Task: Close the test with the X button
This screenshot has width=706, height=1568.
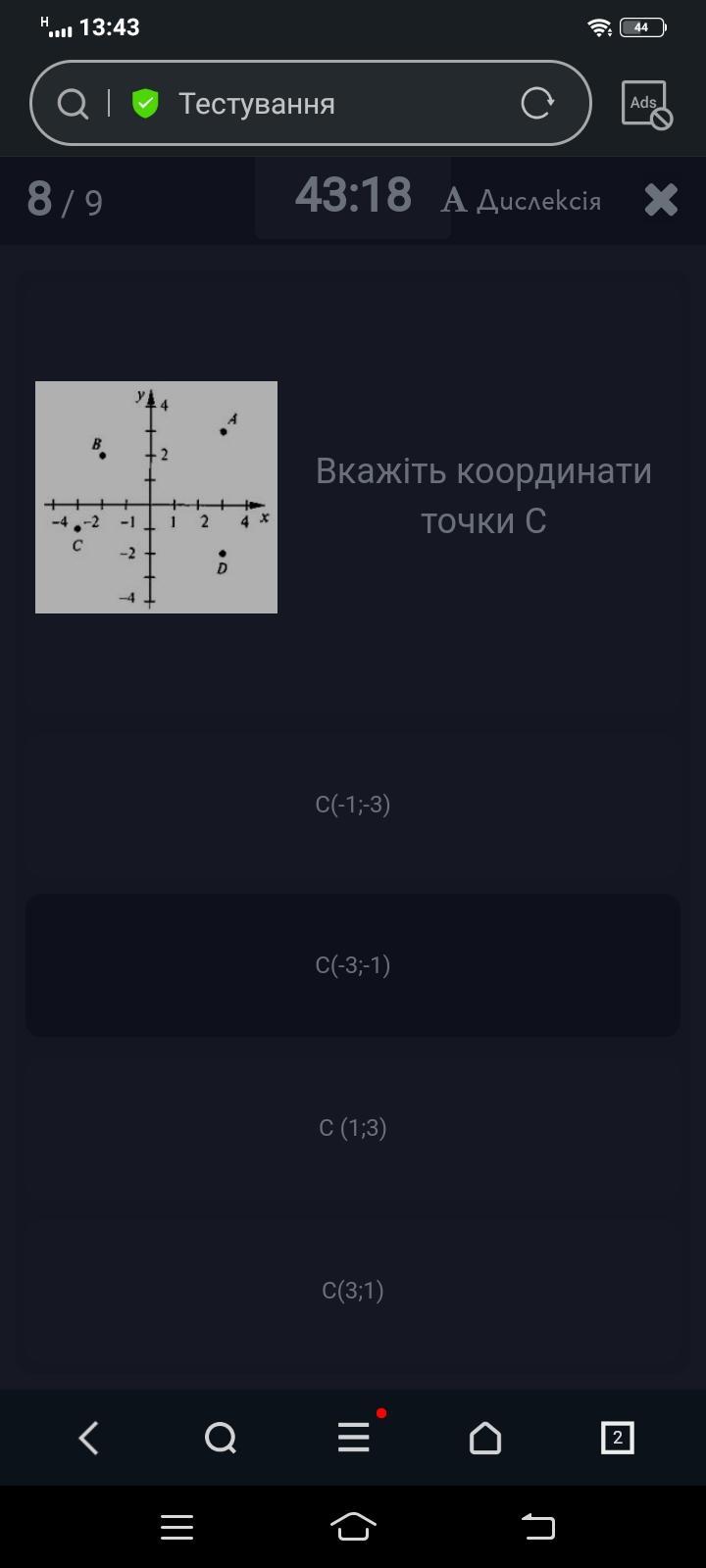Action: pos(661,200)
